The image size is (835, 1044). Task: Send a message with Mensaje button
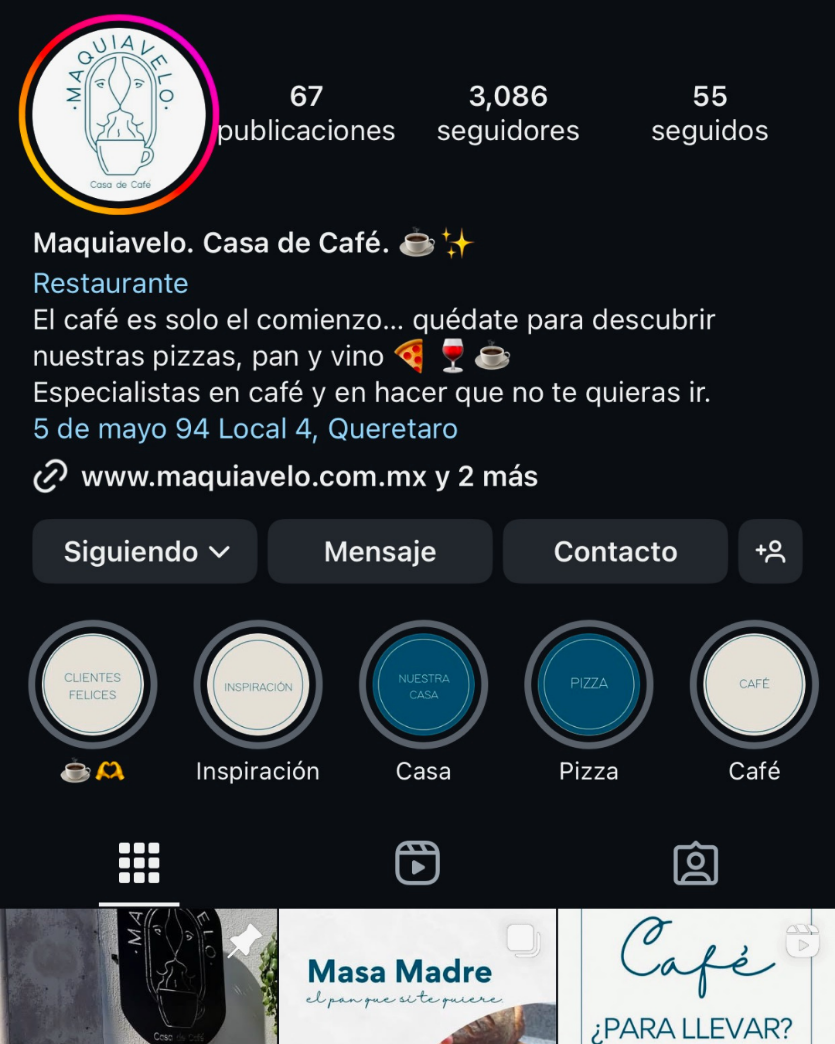coord(380,551)
